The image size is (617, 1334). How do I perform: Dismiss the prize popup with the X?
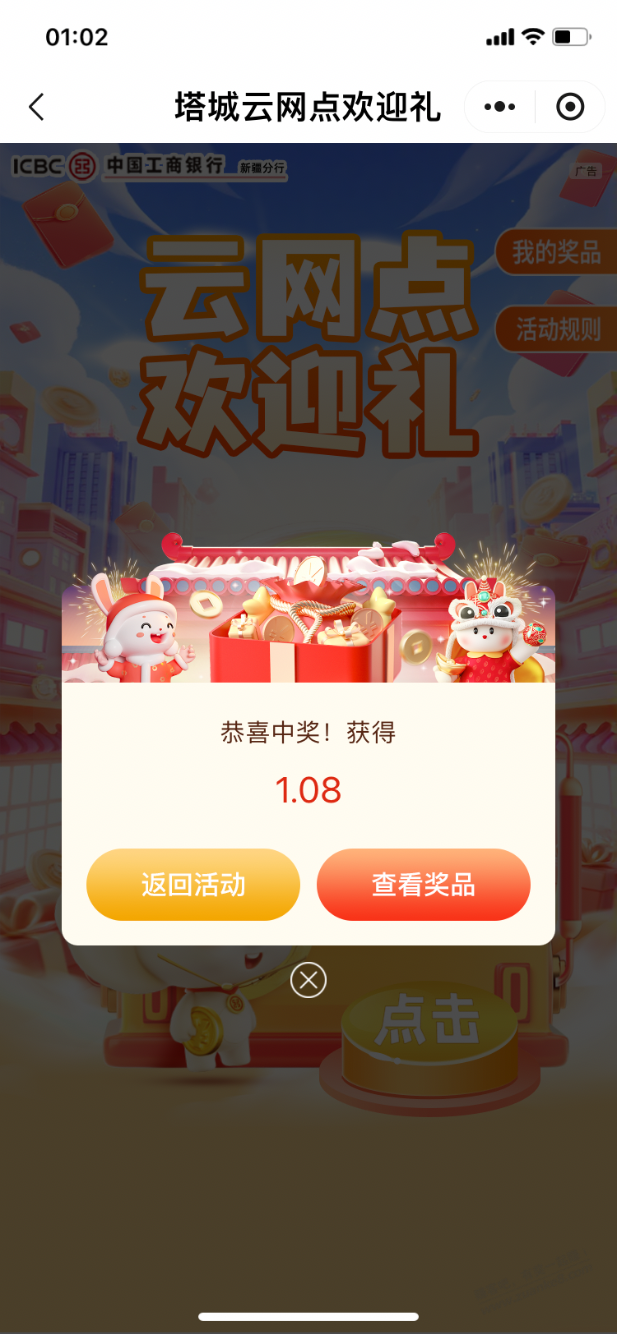pos(308,979)
